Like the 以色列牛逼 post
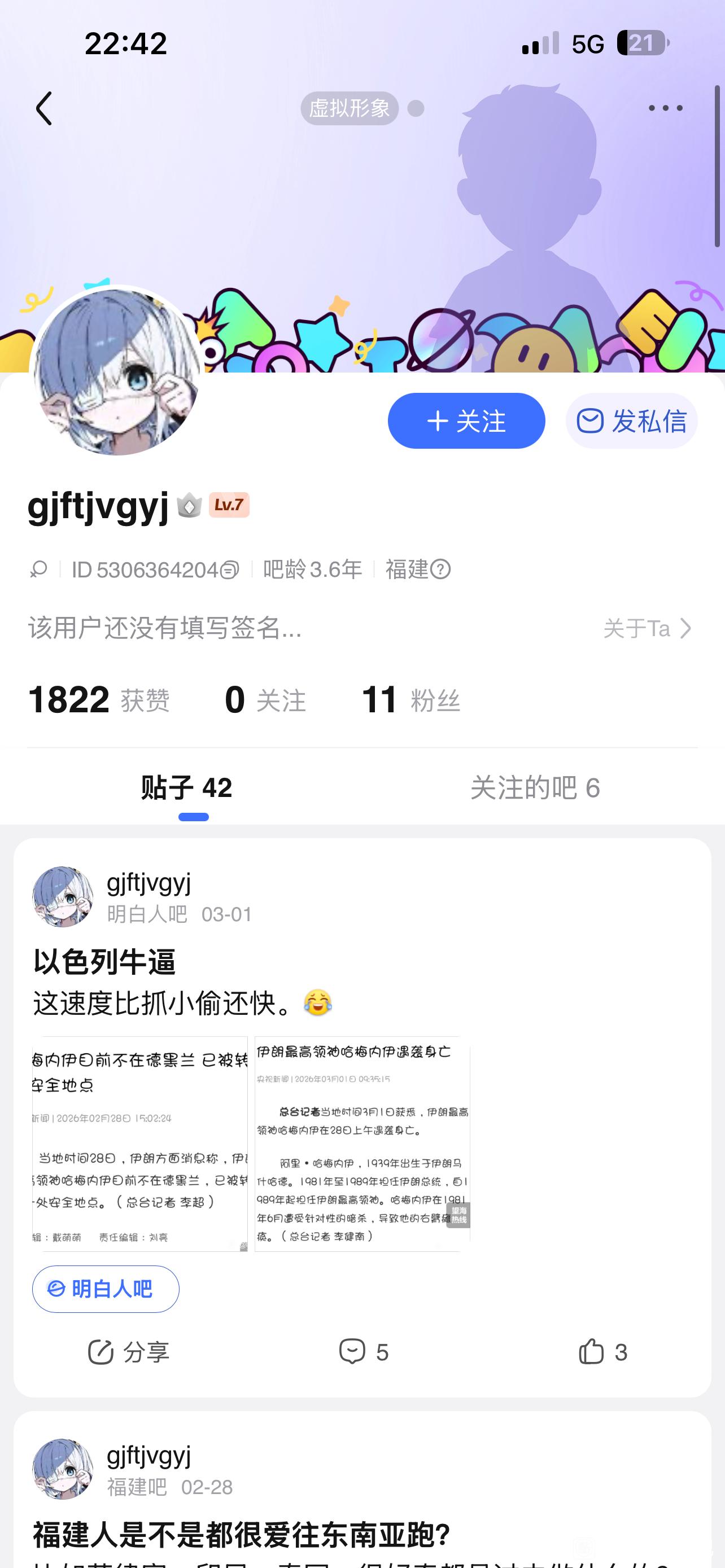This screenshot has height=1568, width=725. (x=602, y=1352)
